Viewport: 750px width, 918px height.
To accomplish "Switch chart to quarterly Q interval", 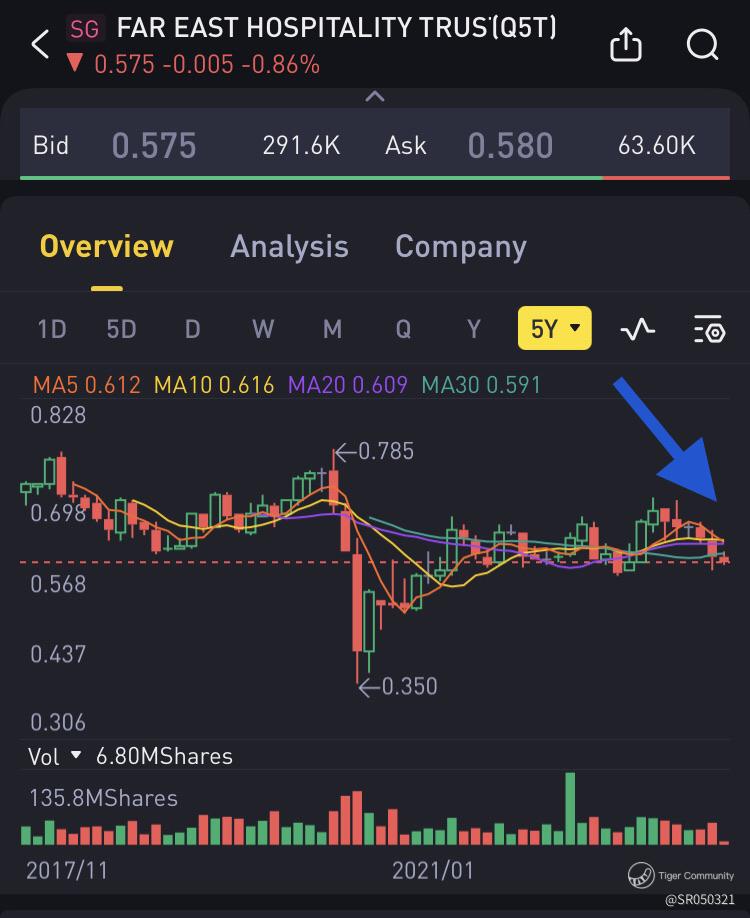I will pos(403,329).
